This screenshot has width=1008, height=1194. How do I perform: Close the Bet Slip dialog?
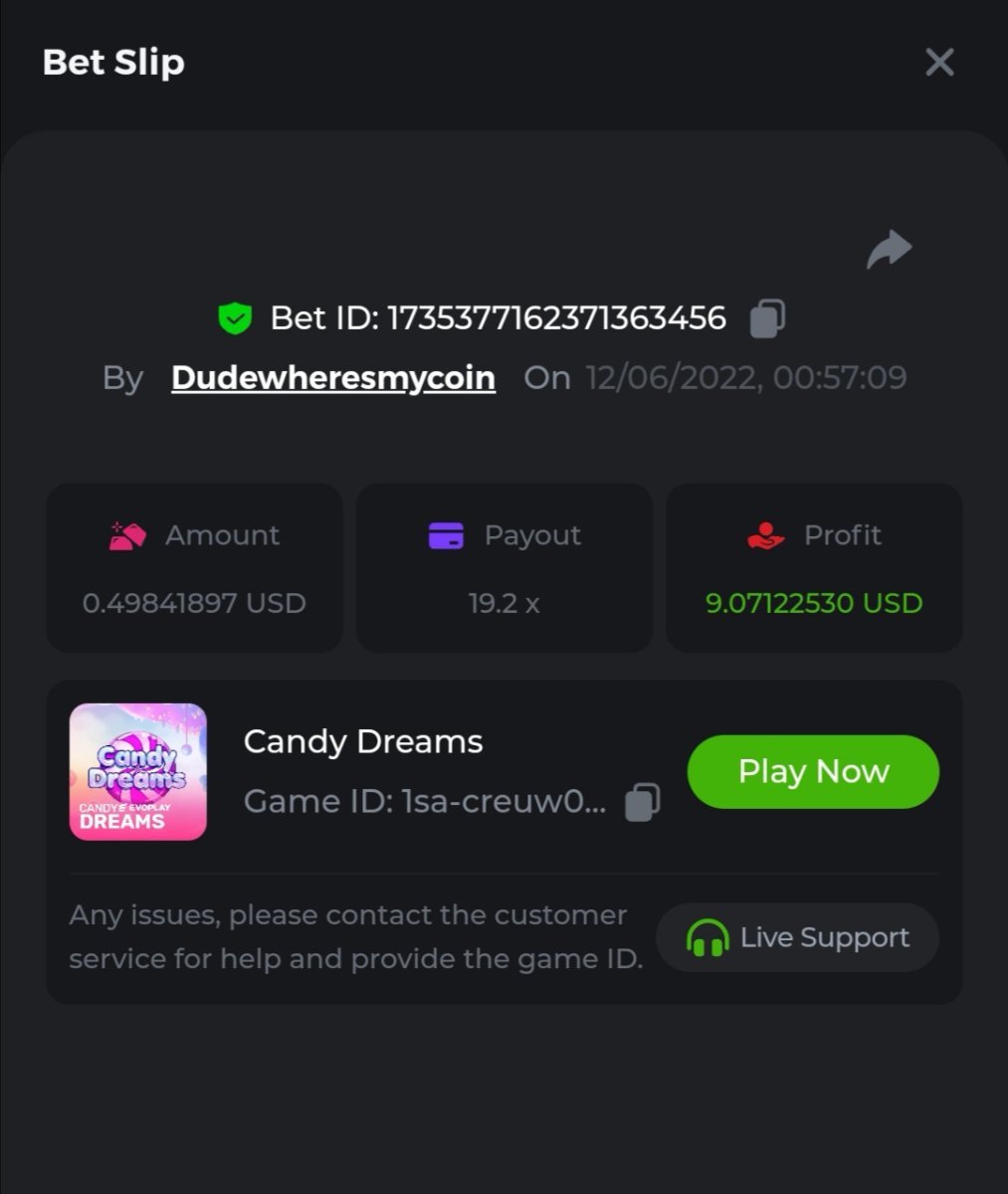tap(938, 63)
